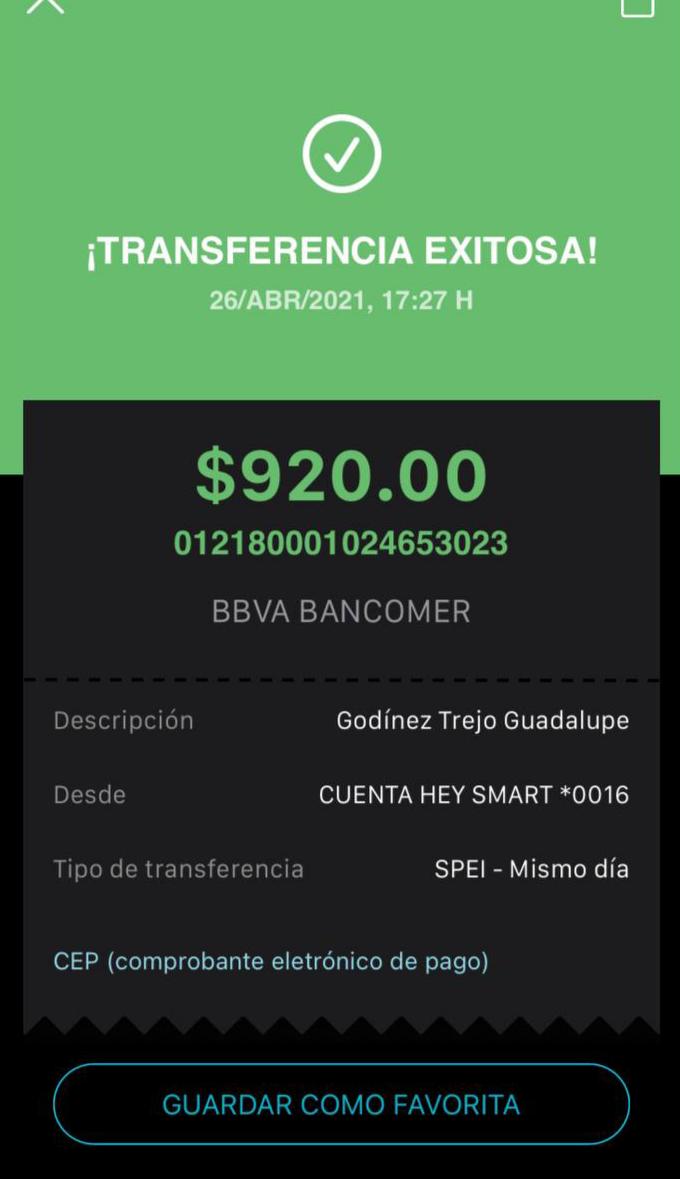Close the transfer confirmation screen
This screenshot has height=1179, width=680.
45,5
